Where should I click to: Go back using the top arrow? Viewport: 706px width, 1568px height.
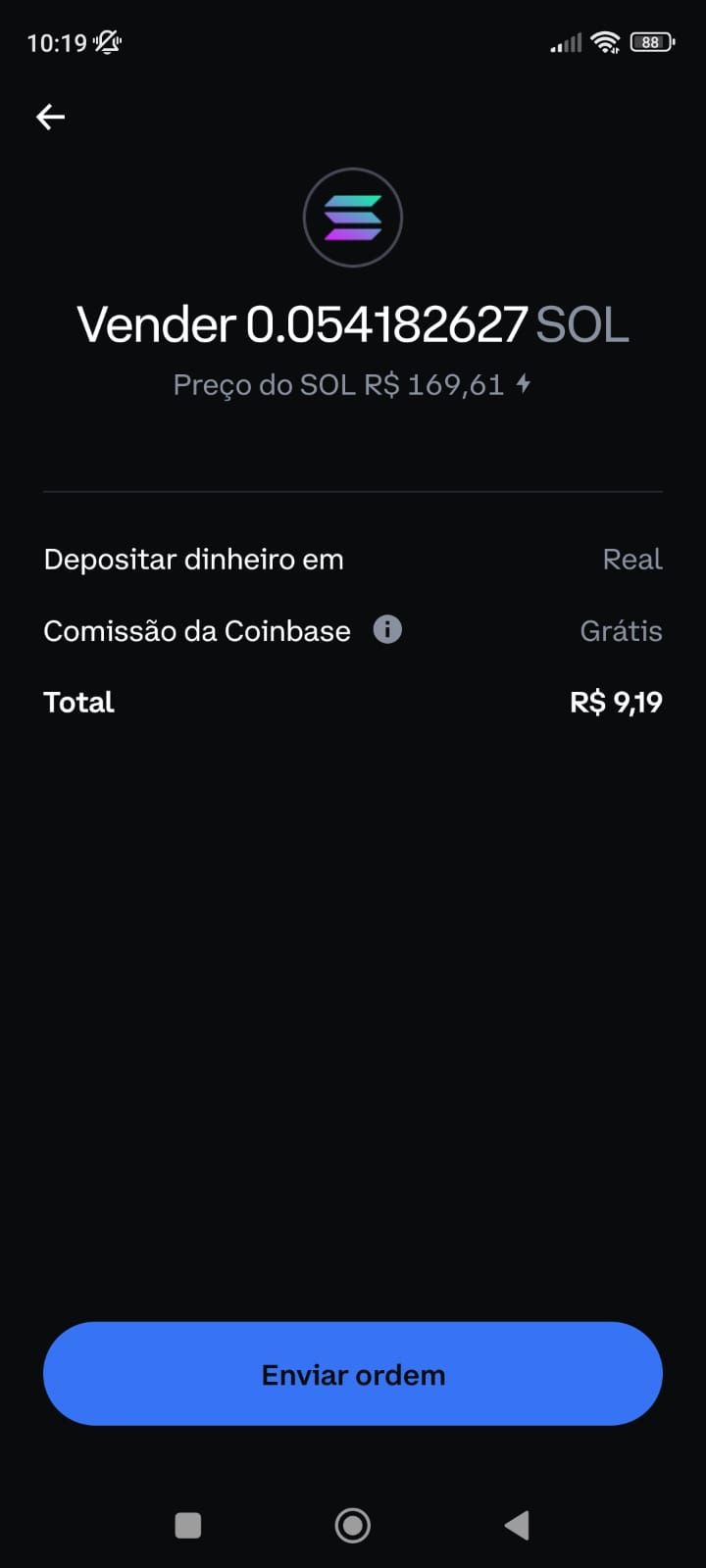(50, 118)
